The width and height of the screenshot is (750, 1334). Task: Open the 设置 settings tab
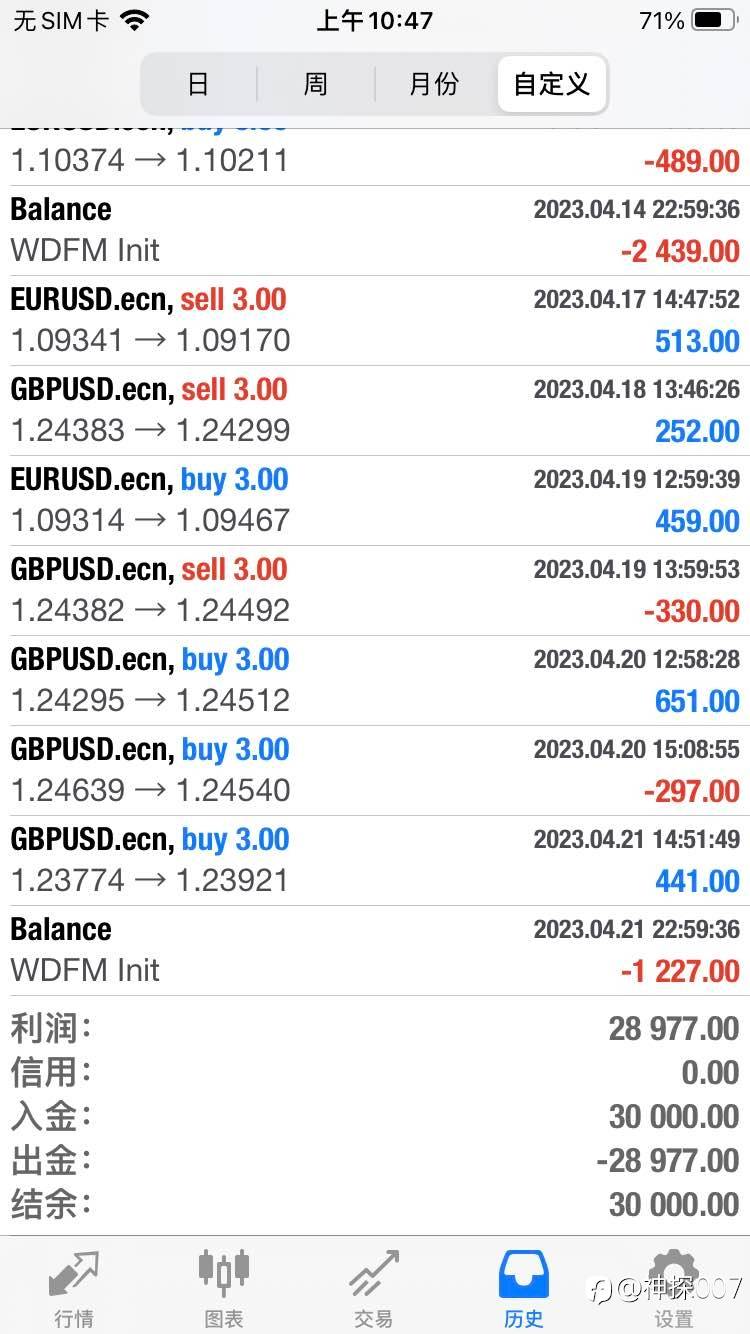[x=673, y=1288]
